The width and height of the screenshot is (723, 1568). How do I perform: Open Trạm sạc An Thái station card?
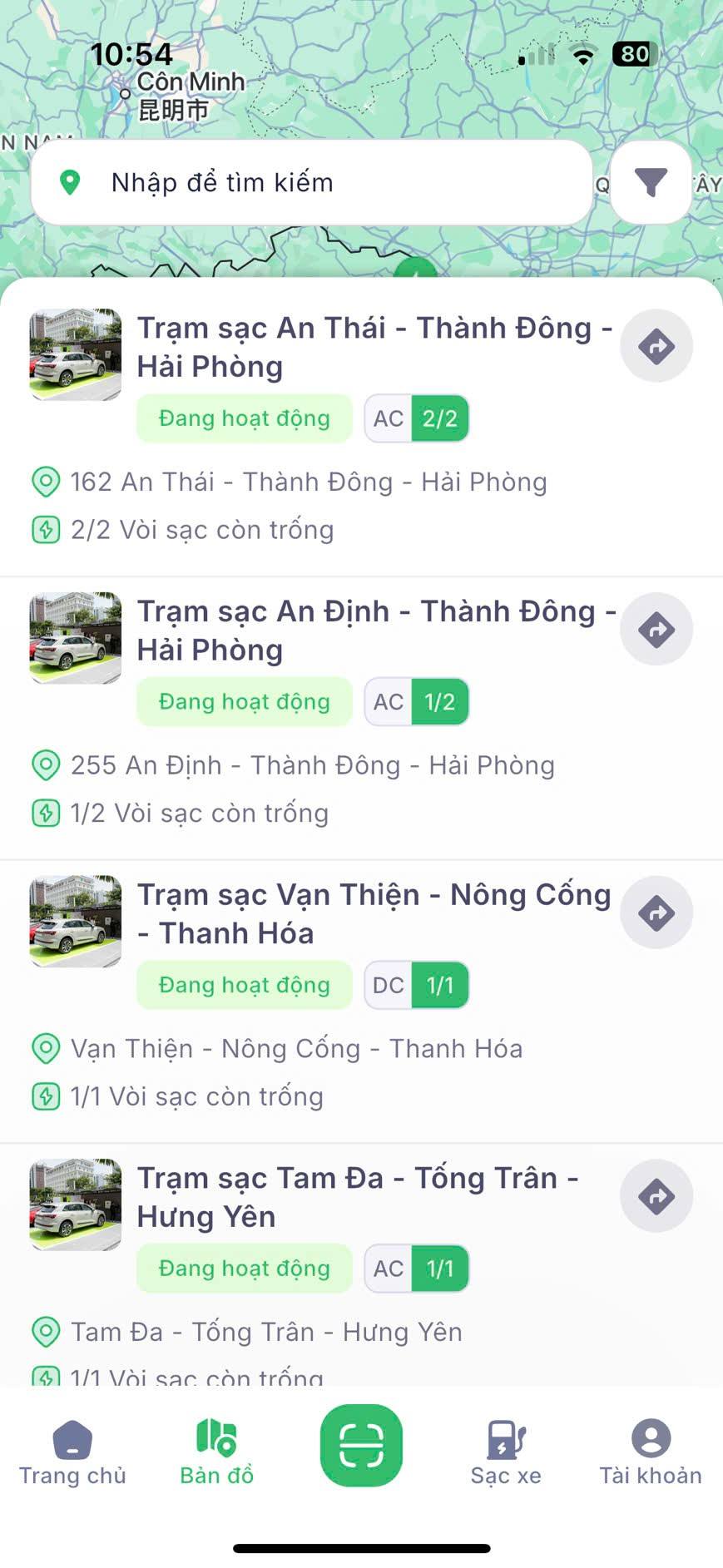(374, 347)
